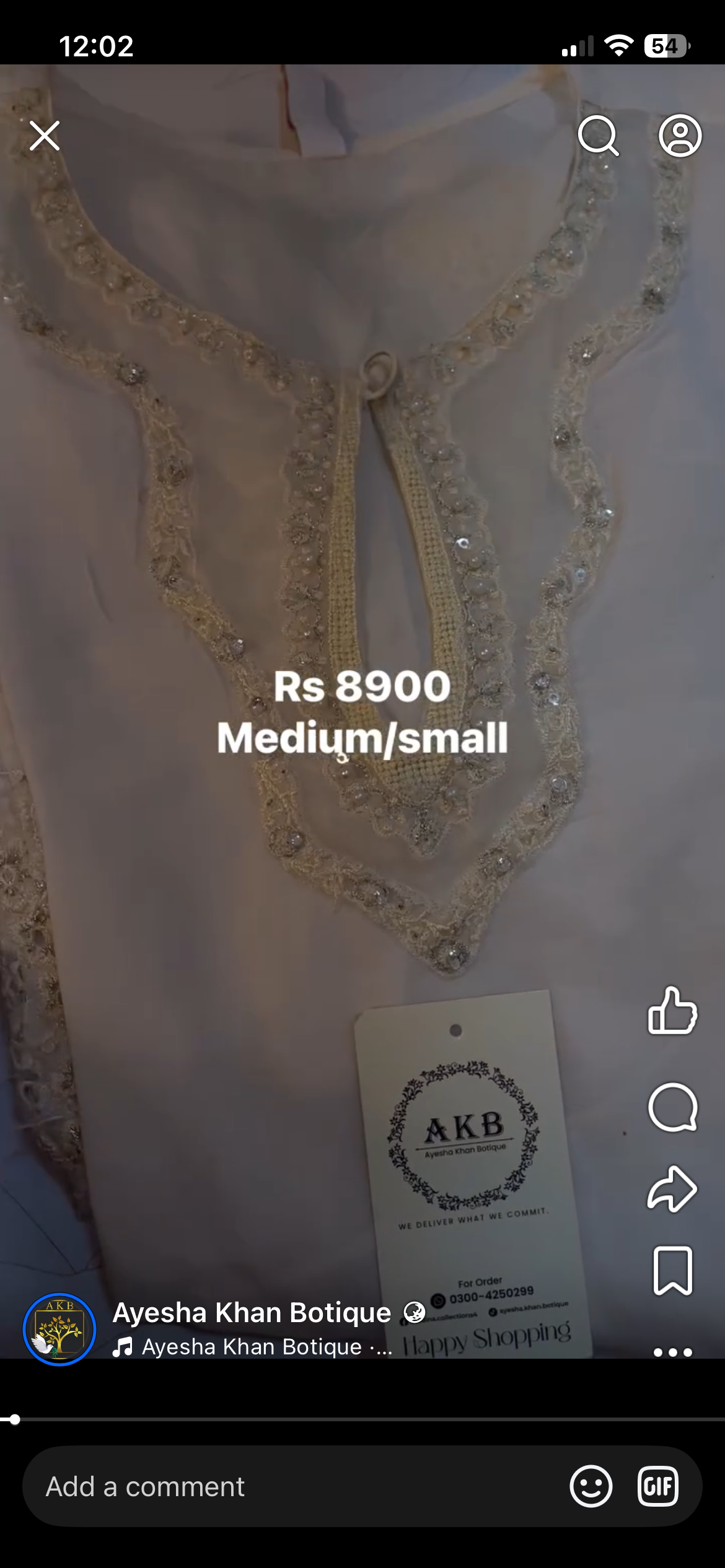
Task: Like the reel with the thumbs up
Action: tap(673, 1010)
